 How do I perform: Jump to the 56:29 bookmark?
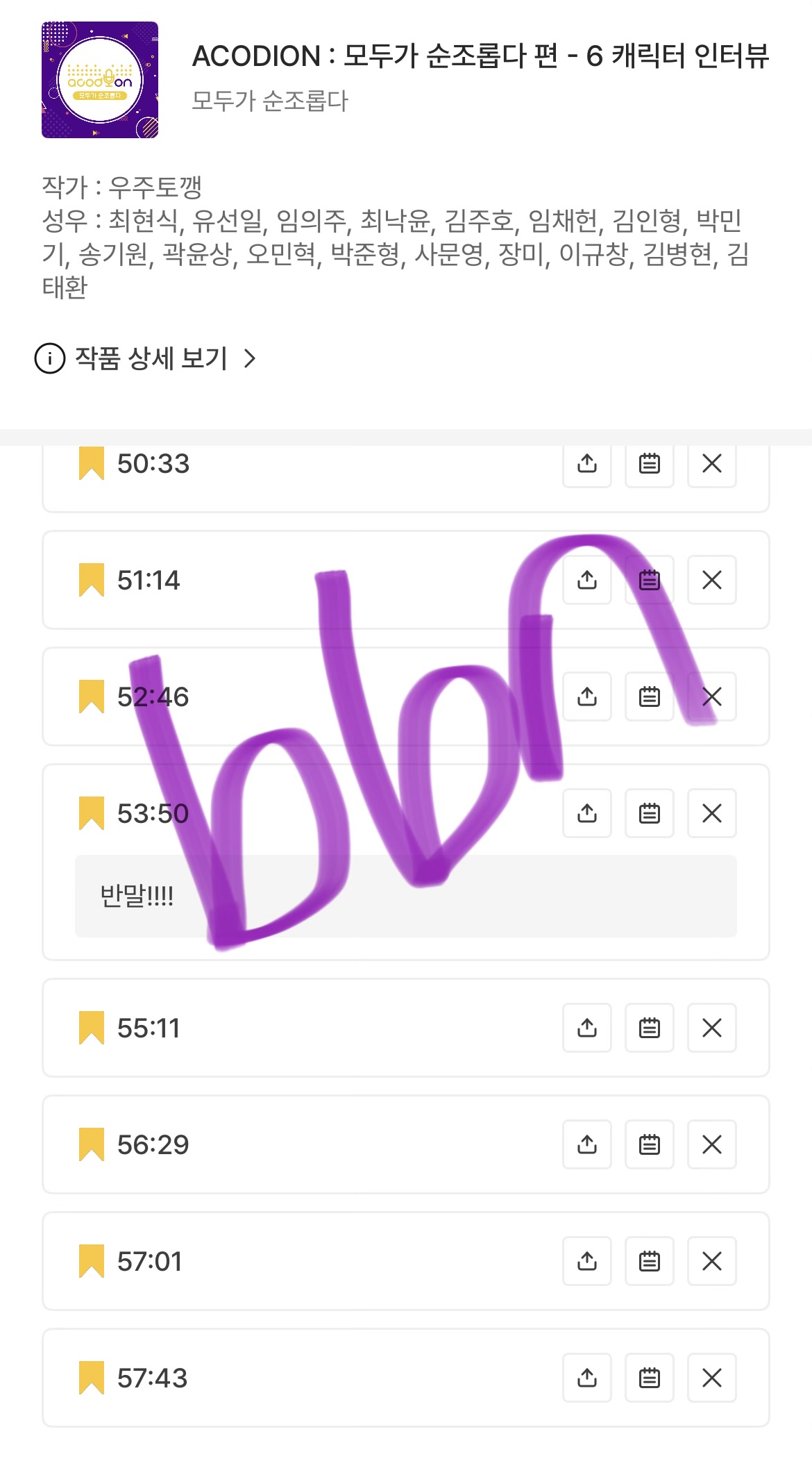click(153, 1144)
